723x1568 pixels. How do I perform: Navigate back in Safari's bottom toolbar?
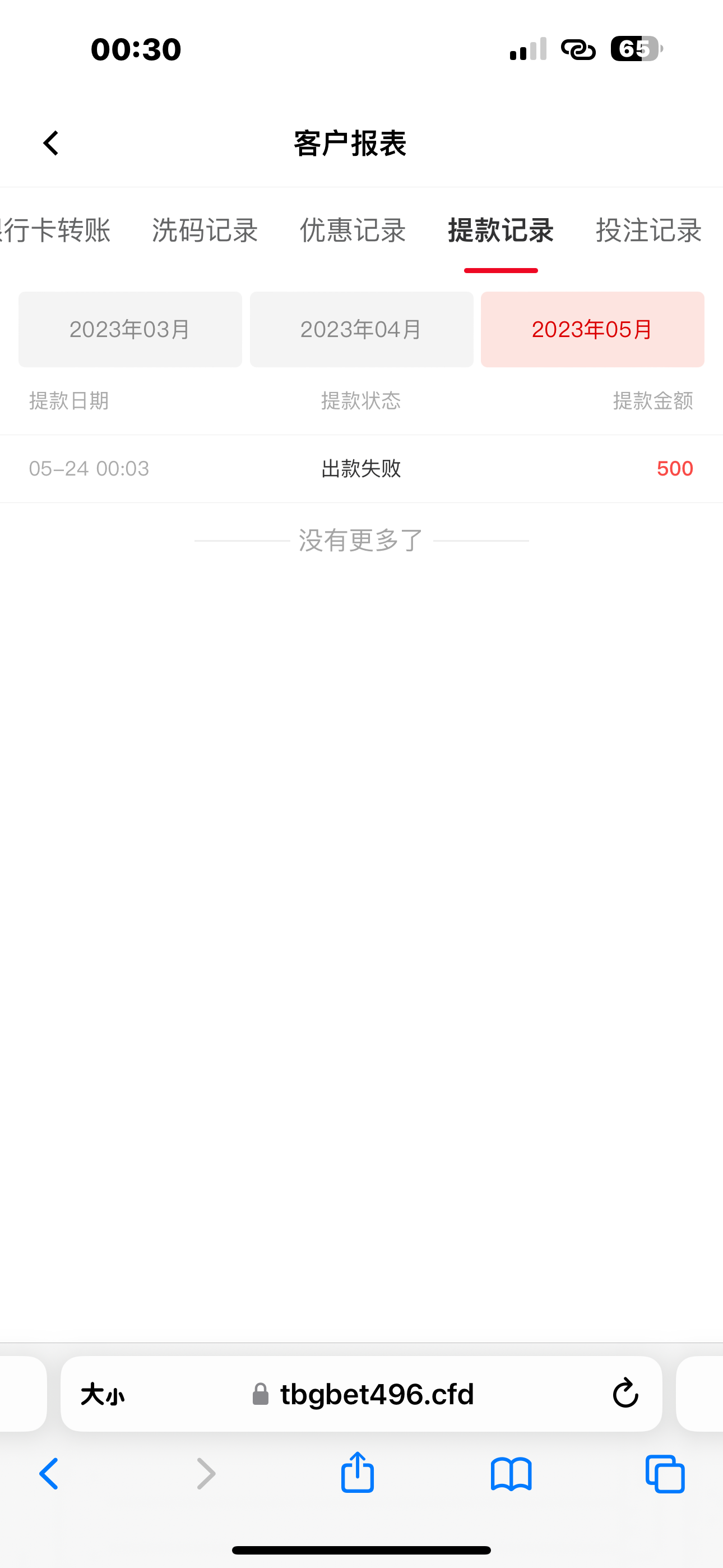coord(49,1474)
